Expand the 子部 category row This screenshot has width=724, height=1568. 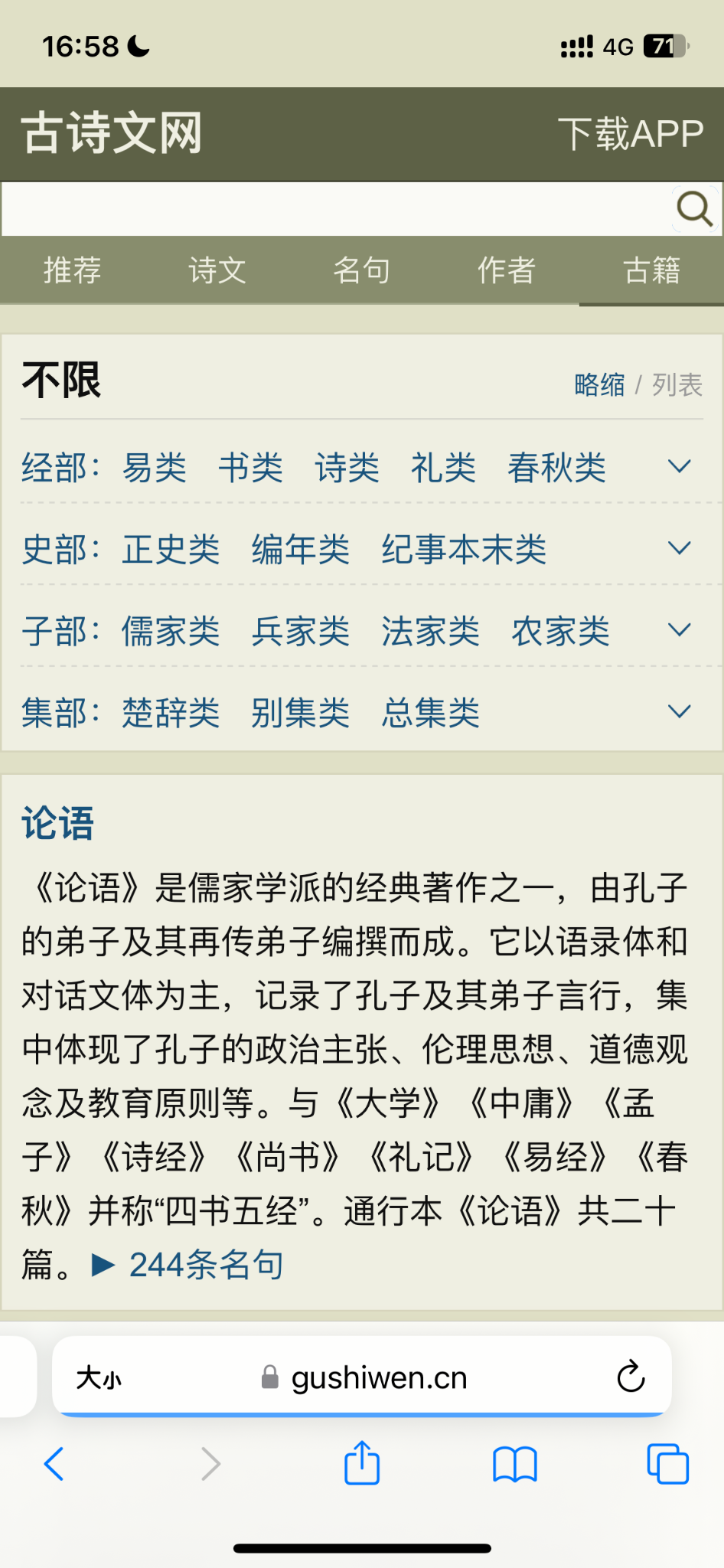point(680,630)
